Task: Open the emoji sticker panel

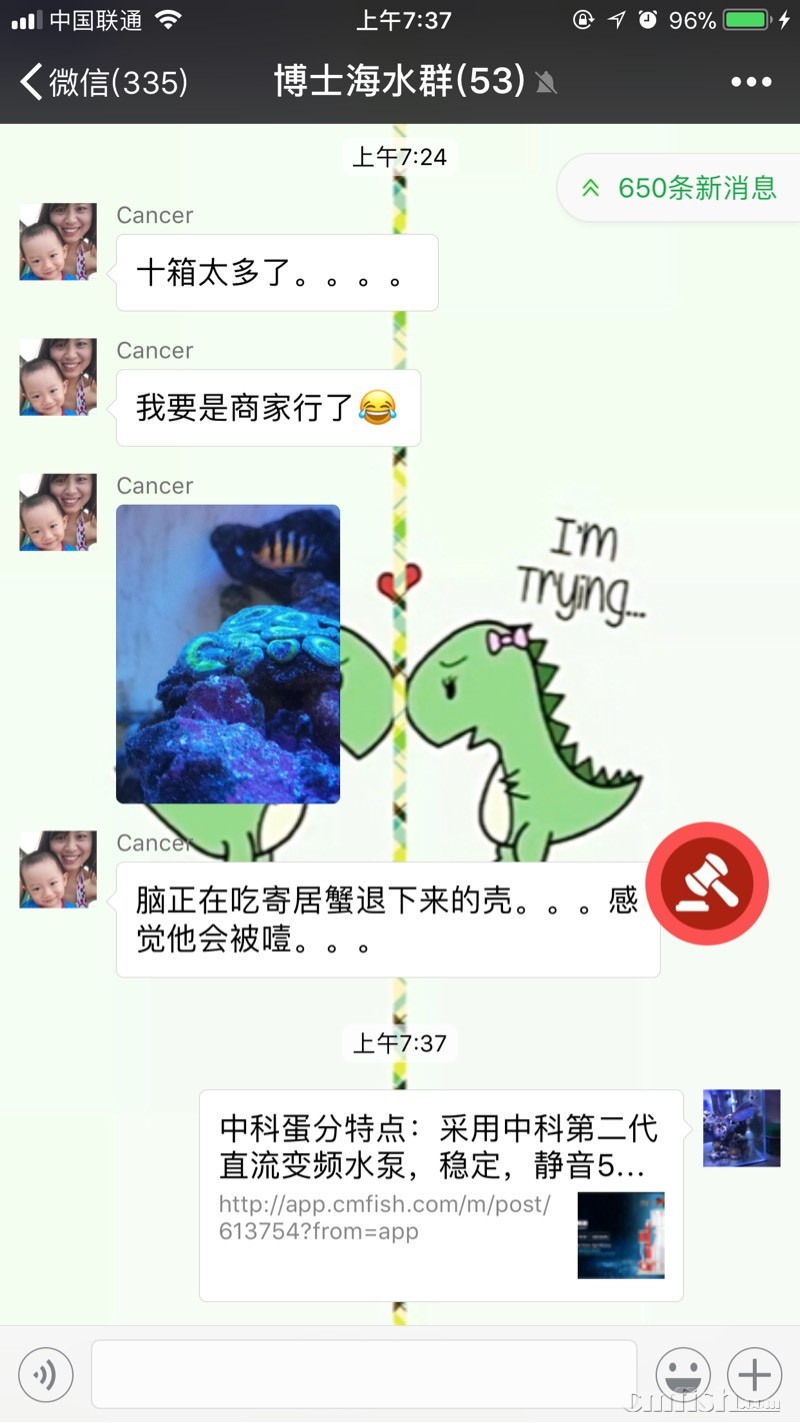Action: [x=683, y=1375]
